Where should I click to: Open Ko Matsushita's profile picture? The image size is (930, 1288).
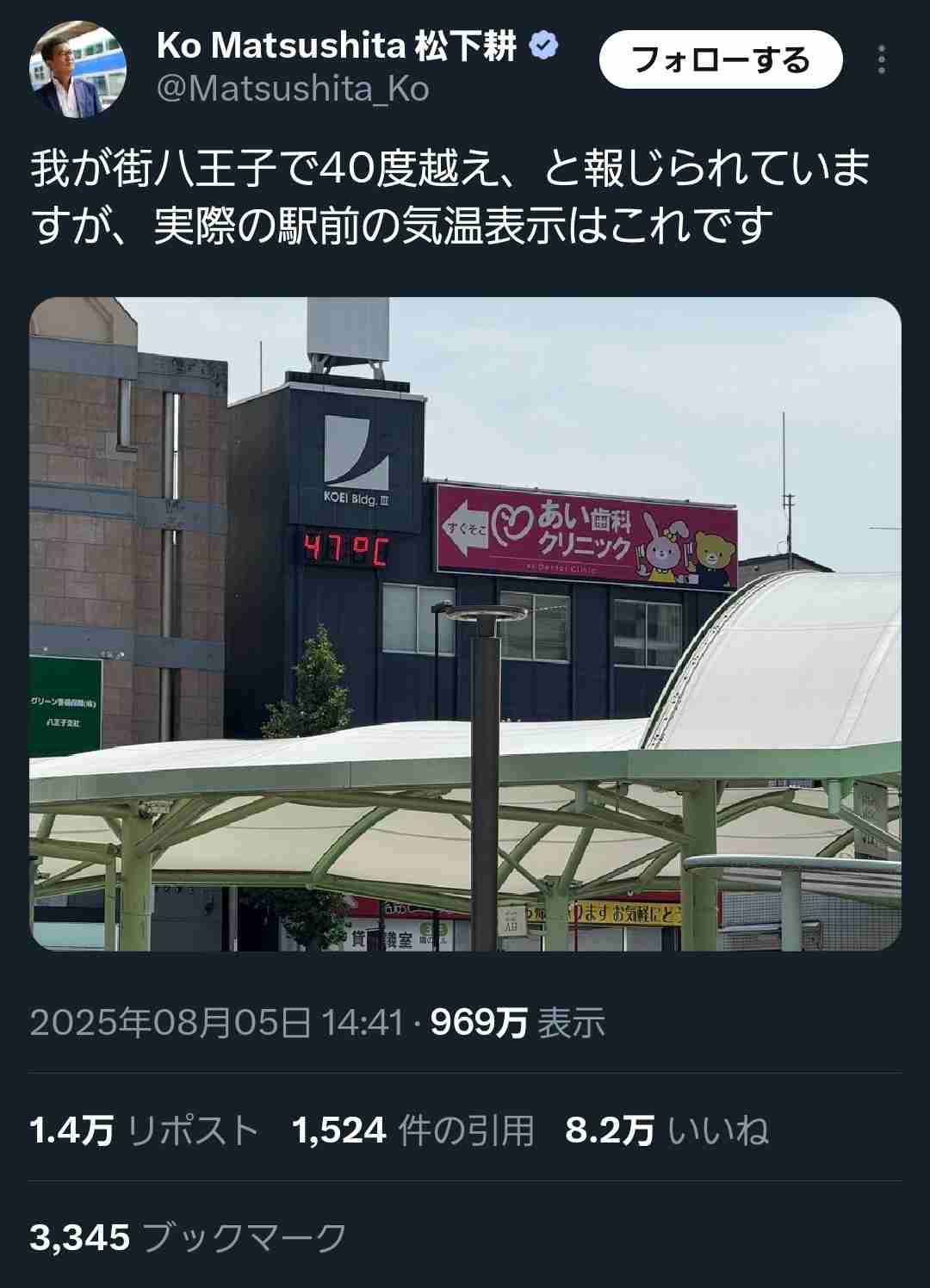(78, 69)
